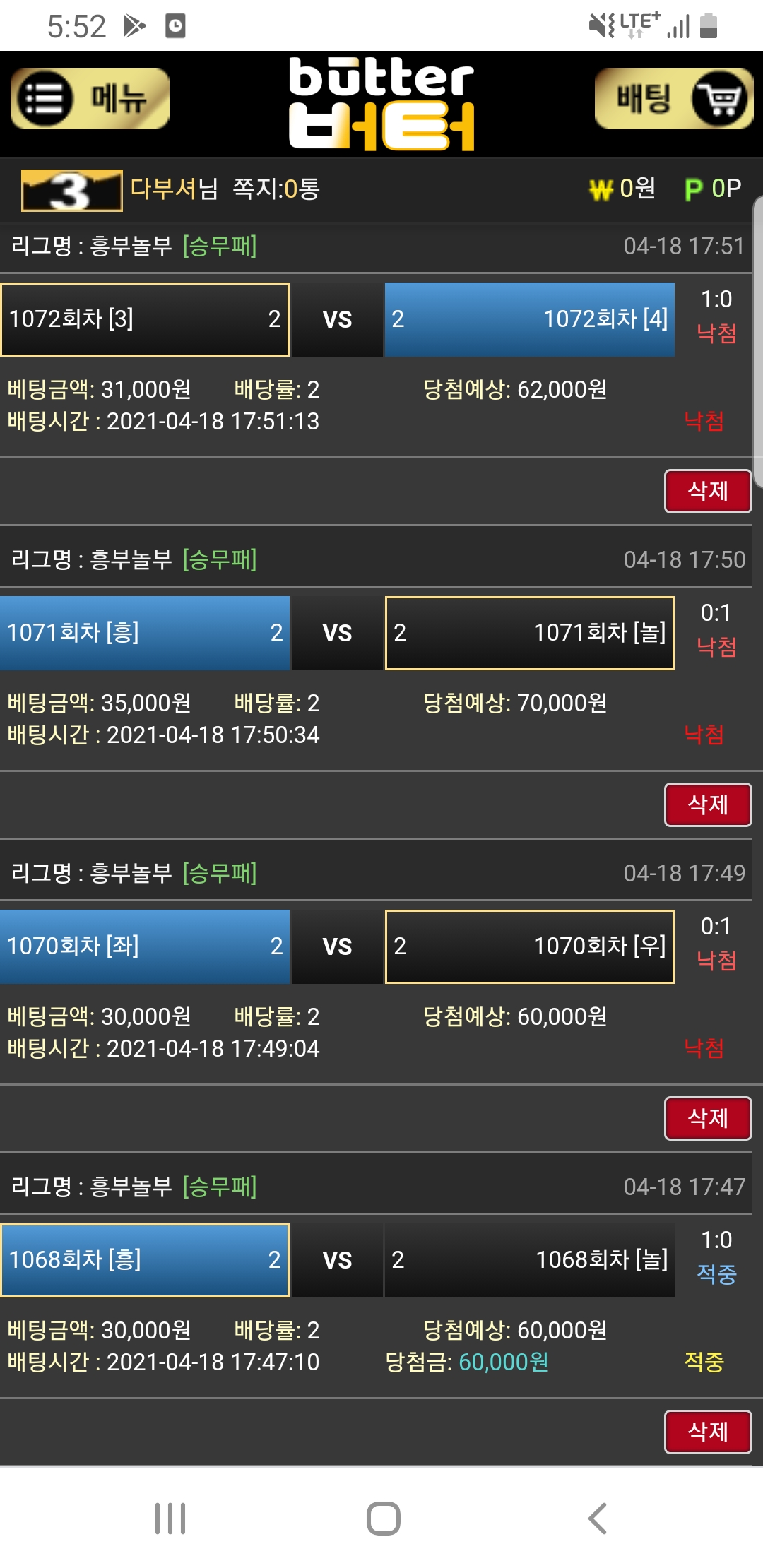Delete the 1068회차 bet record

coord(707,1432)
